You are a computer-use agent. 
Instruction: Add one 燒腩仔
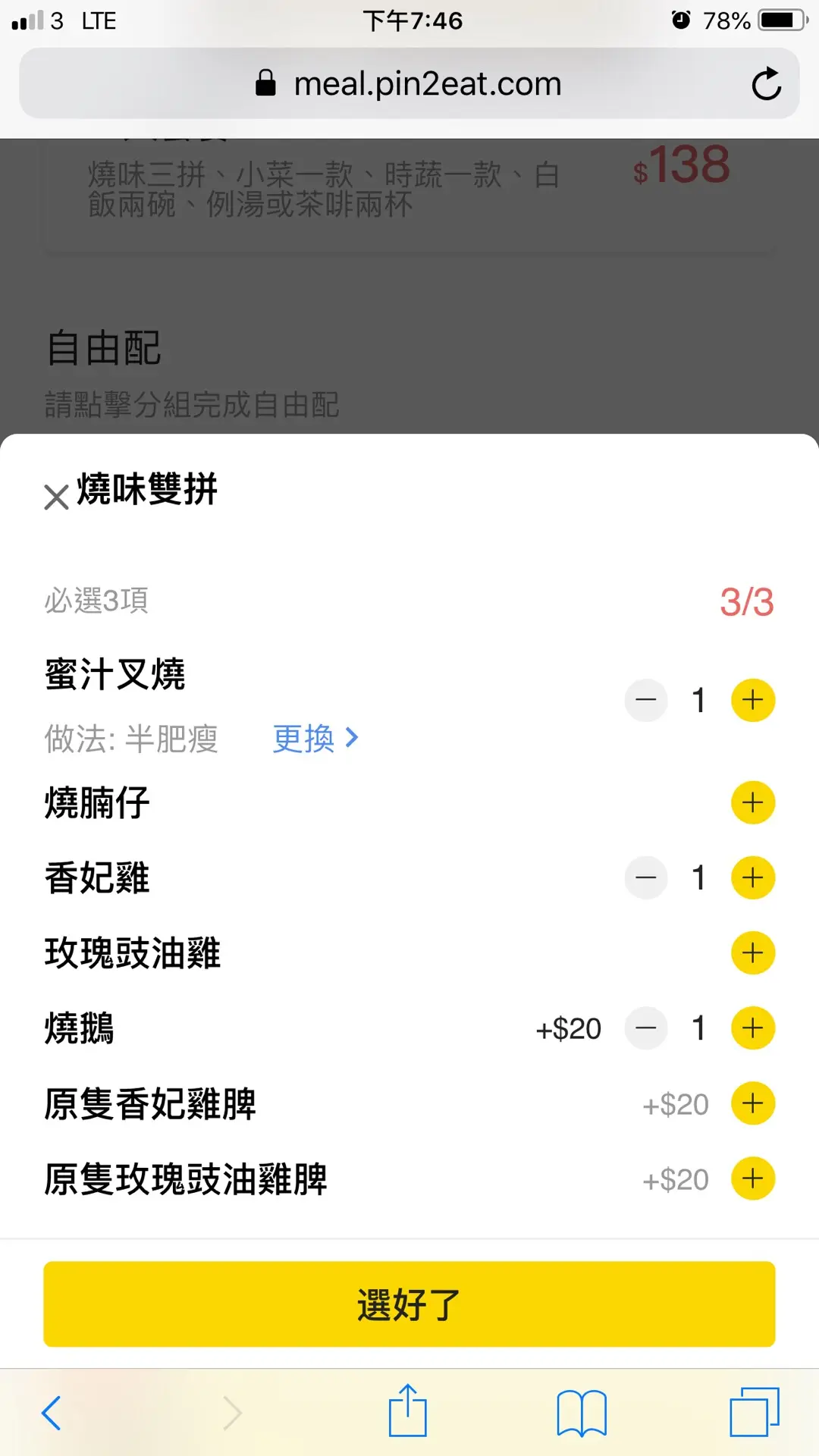click(752, 802)
